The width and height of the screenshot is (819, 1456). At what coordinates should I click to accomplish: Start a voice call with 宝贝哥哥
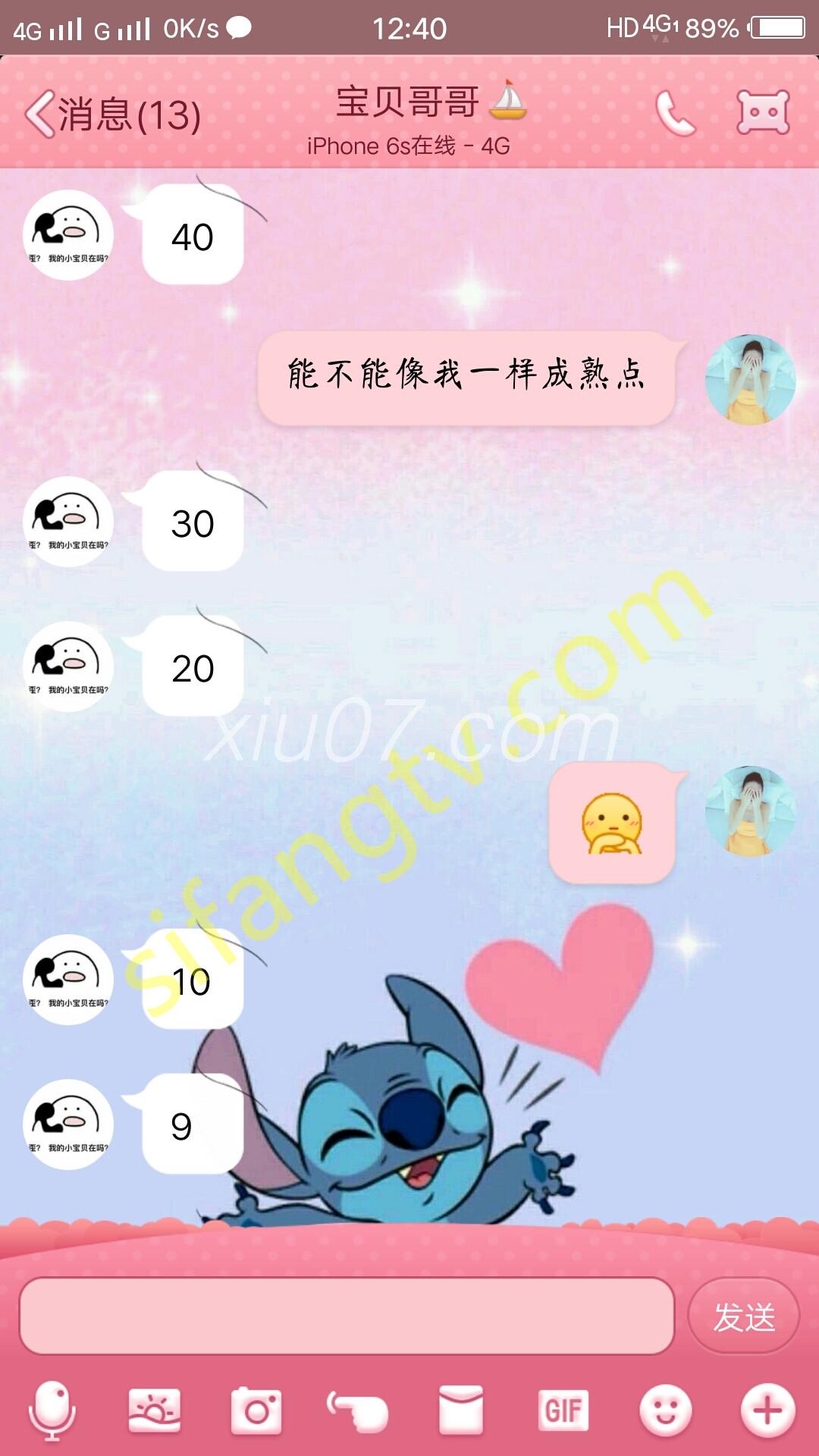(x=674, y=114)
